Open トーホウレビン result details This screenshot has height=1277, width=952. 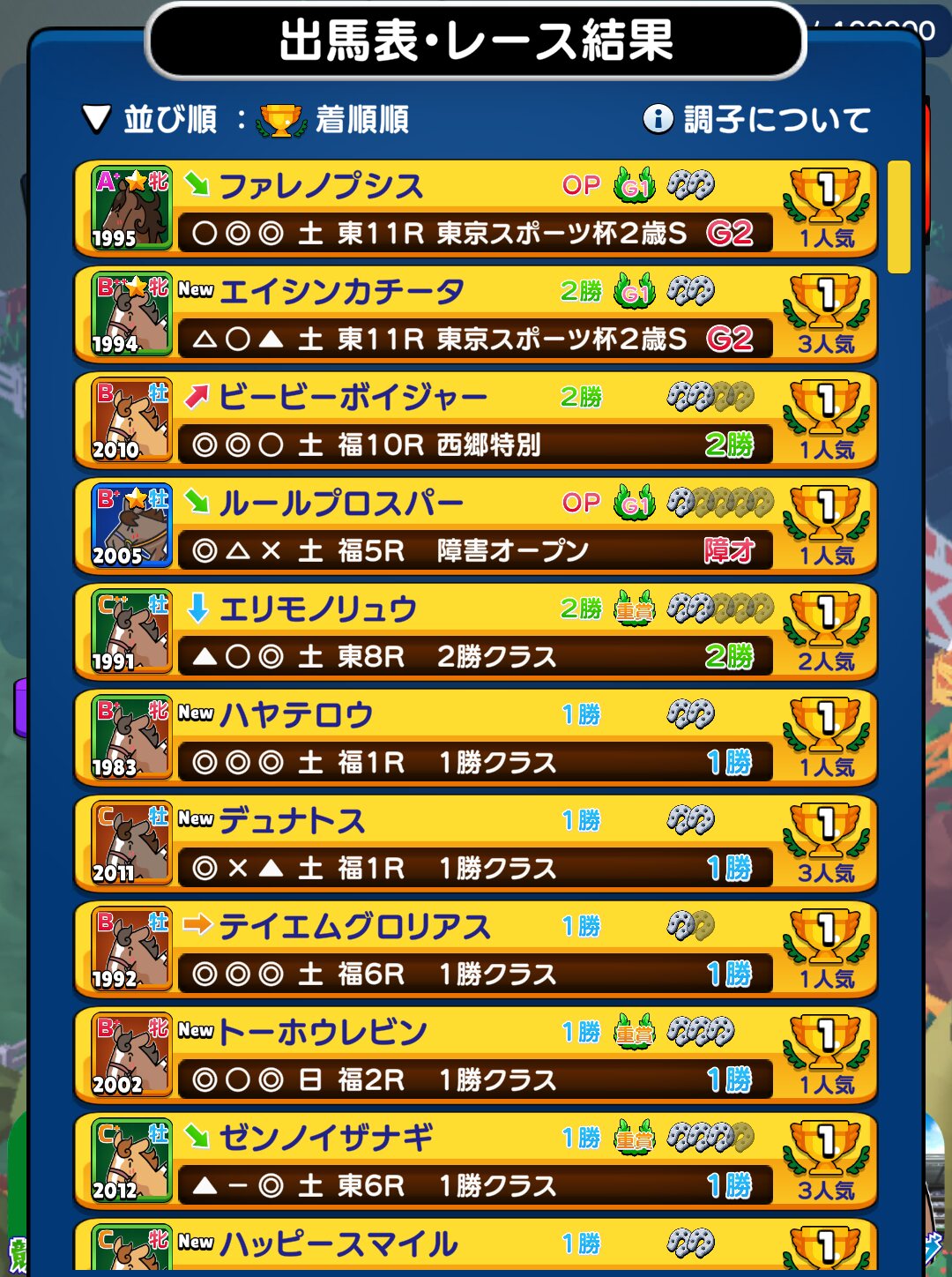[474, 1056]
